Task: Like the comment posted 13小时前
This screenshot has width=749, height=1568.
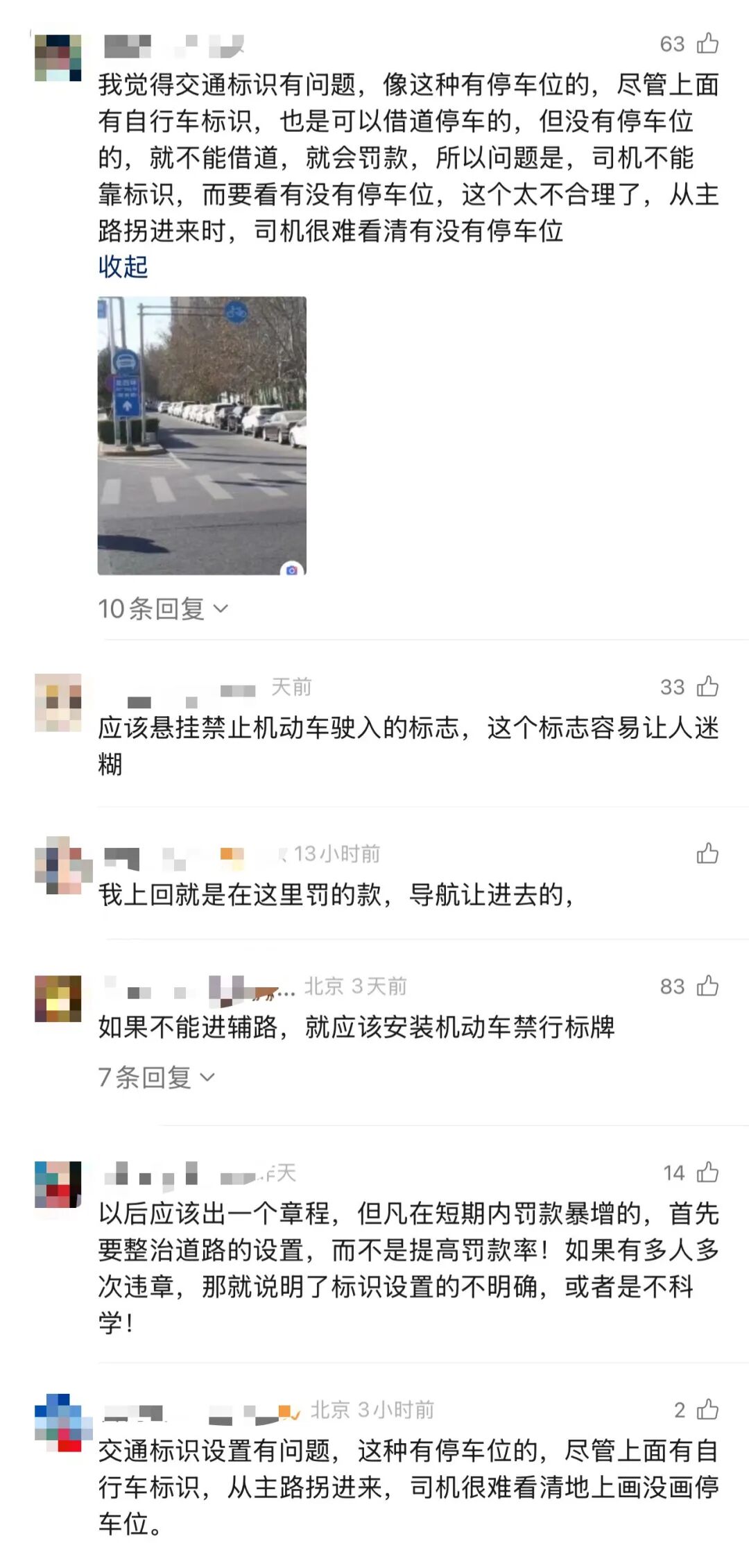Action: tap(707, 853)
